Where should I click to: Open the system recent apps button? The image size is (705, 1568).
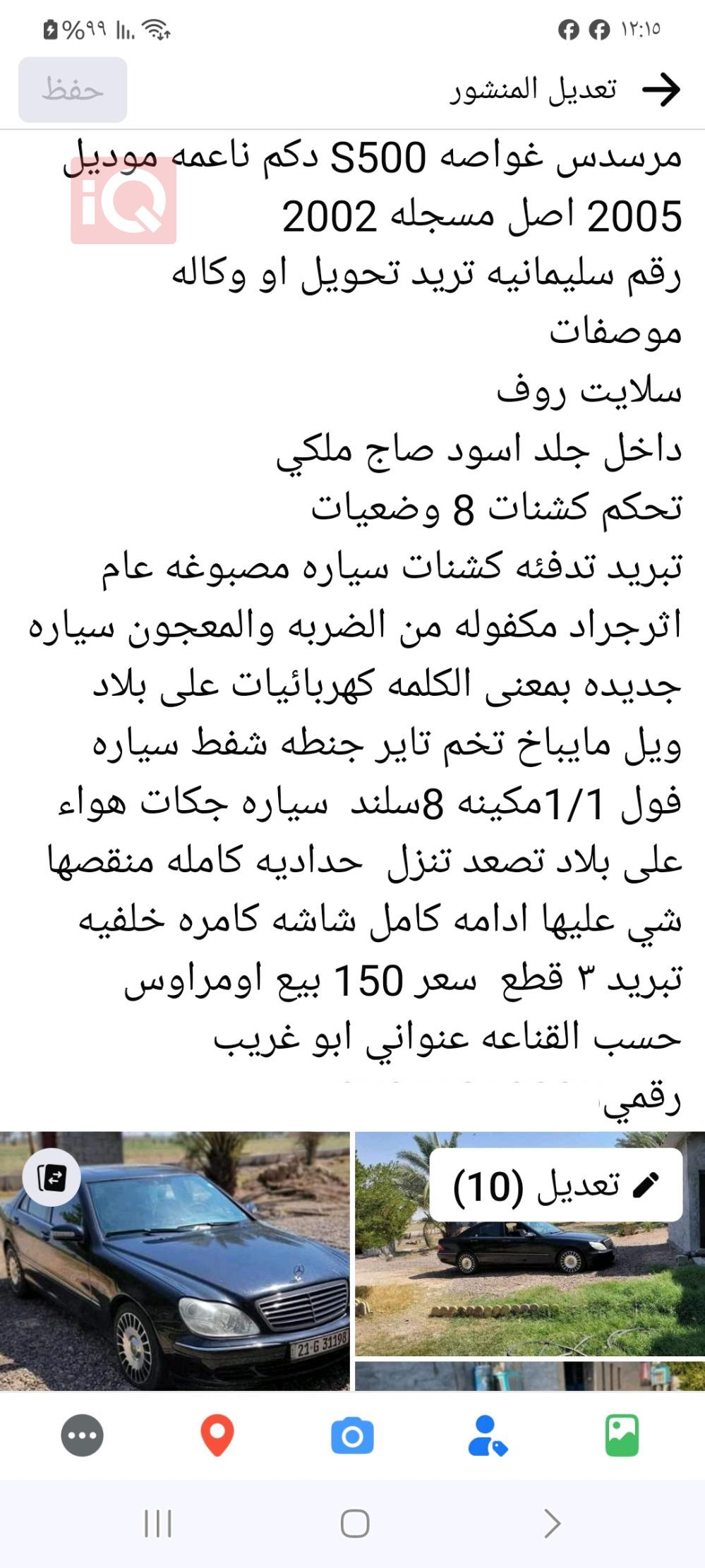coord(157,1523)
